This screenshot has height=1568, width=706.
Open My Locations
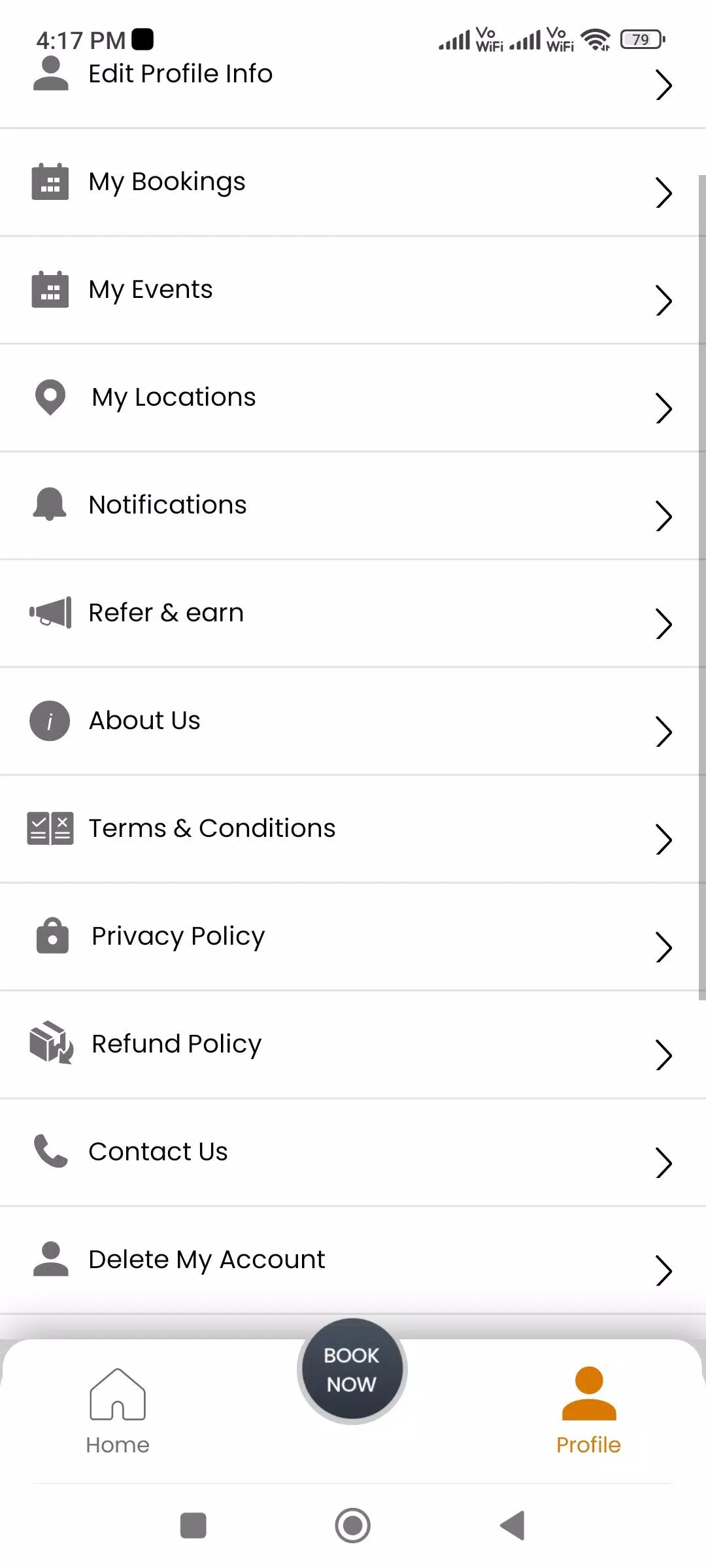pos(353,398)
